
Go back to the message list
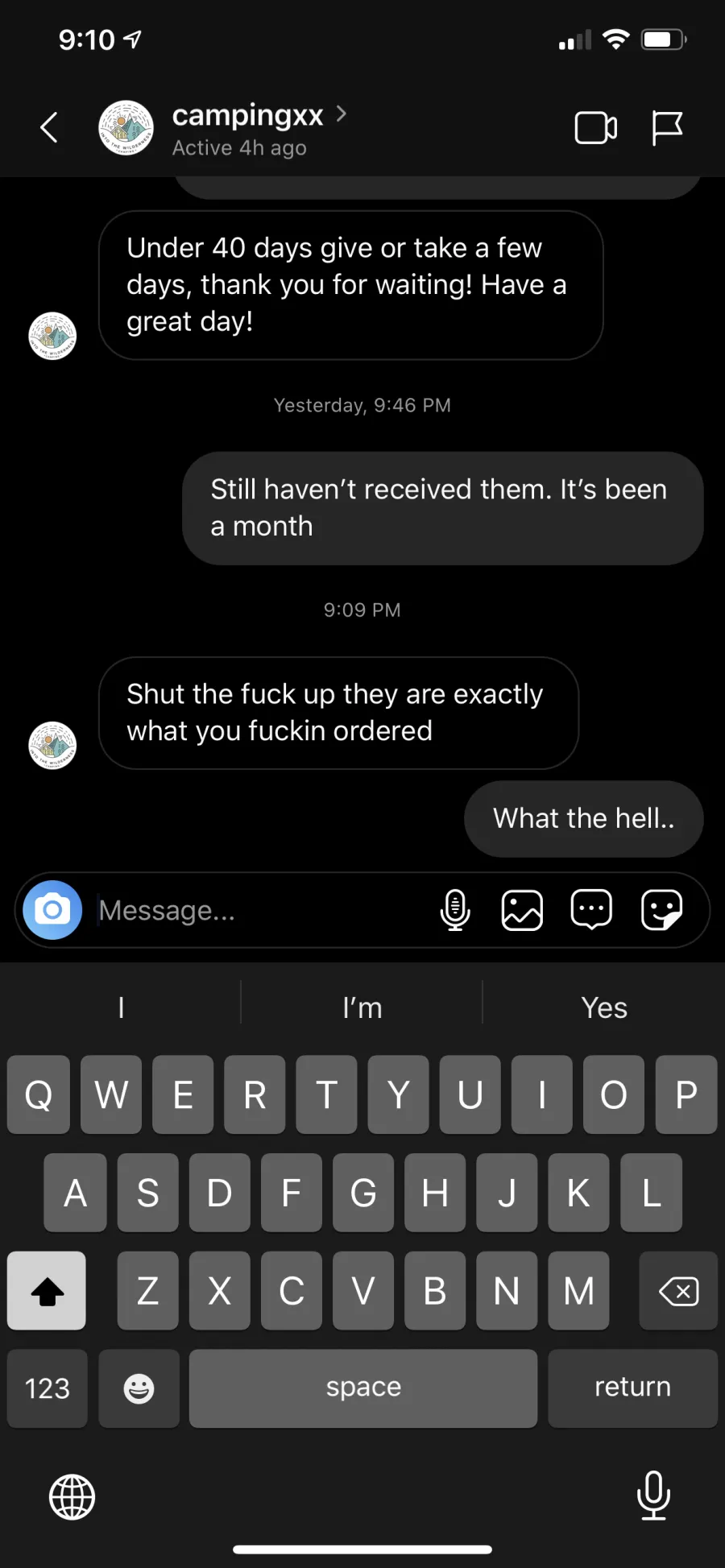point(49,127)
